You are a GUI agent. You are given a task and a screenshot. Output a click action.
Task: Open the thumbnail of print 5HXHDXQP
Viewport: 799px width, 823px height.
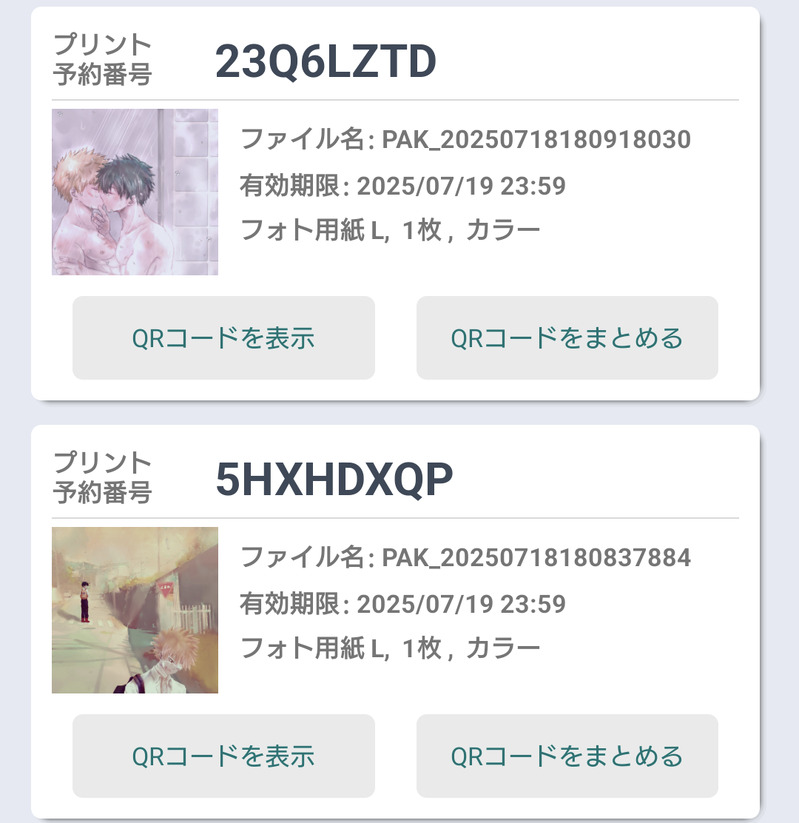(135, 610)
